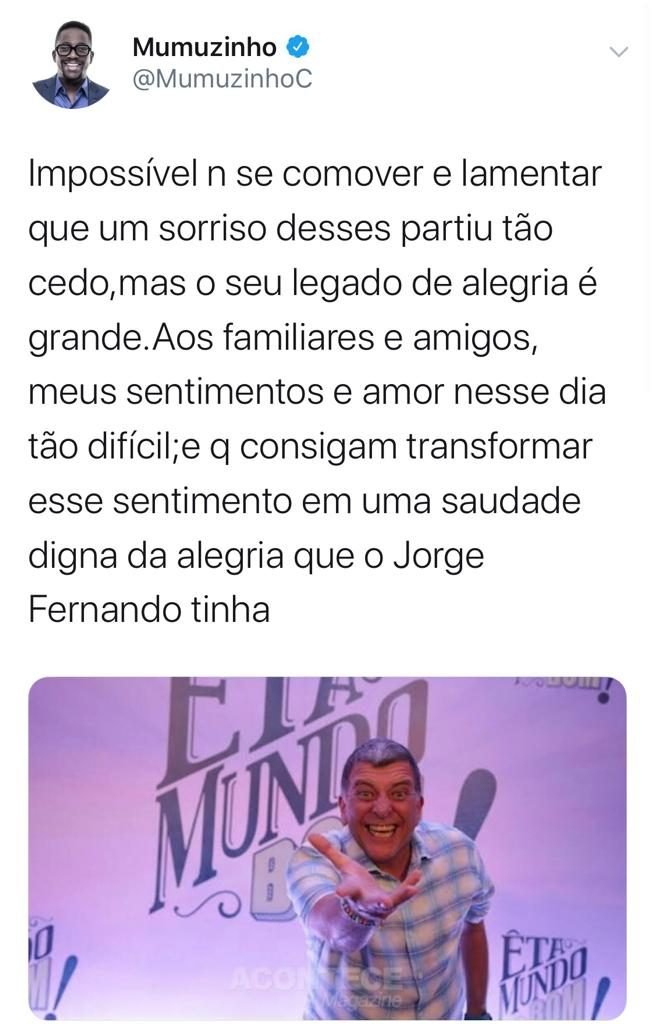View the attached Jorge Fernando photo

(328, 847)
